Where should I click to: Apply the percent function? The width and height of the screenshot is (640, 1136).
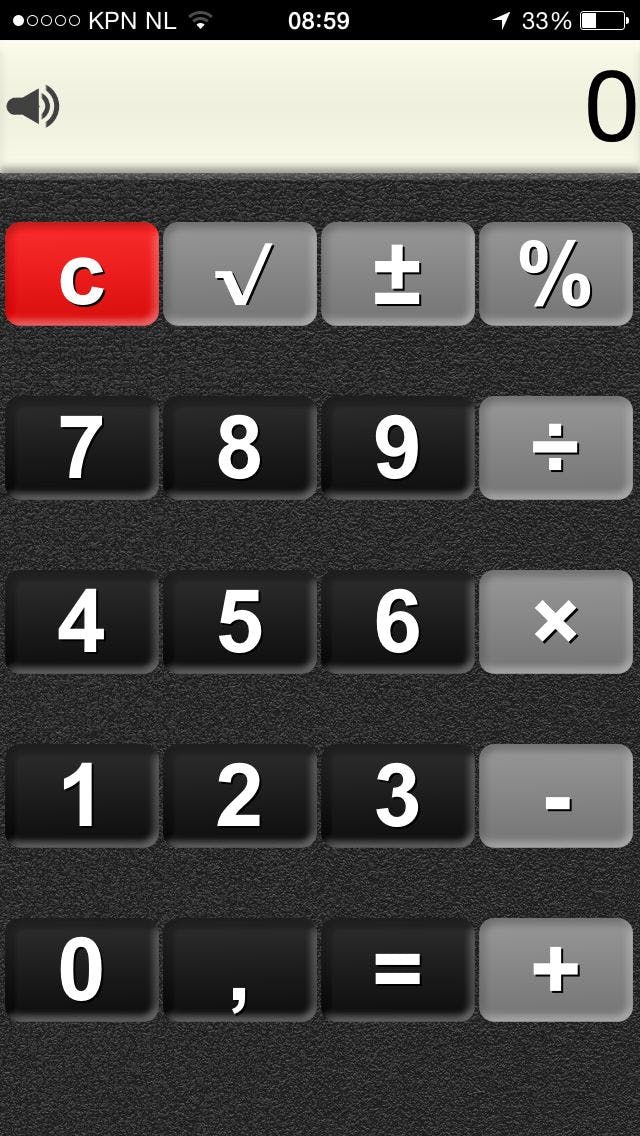tap(556, 274)
